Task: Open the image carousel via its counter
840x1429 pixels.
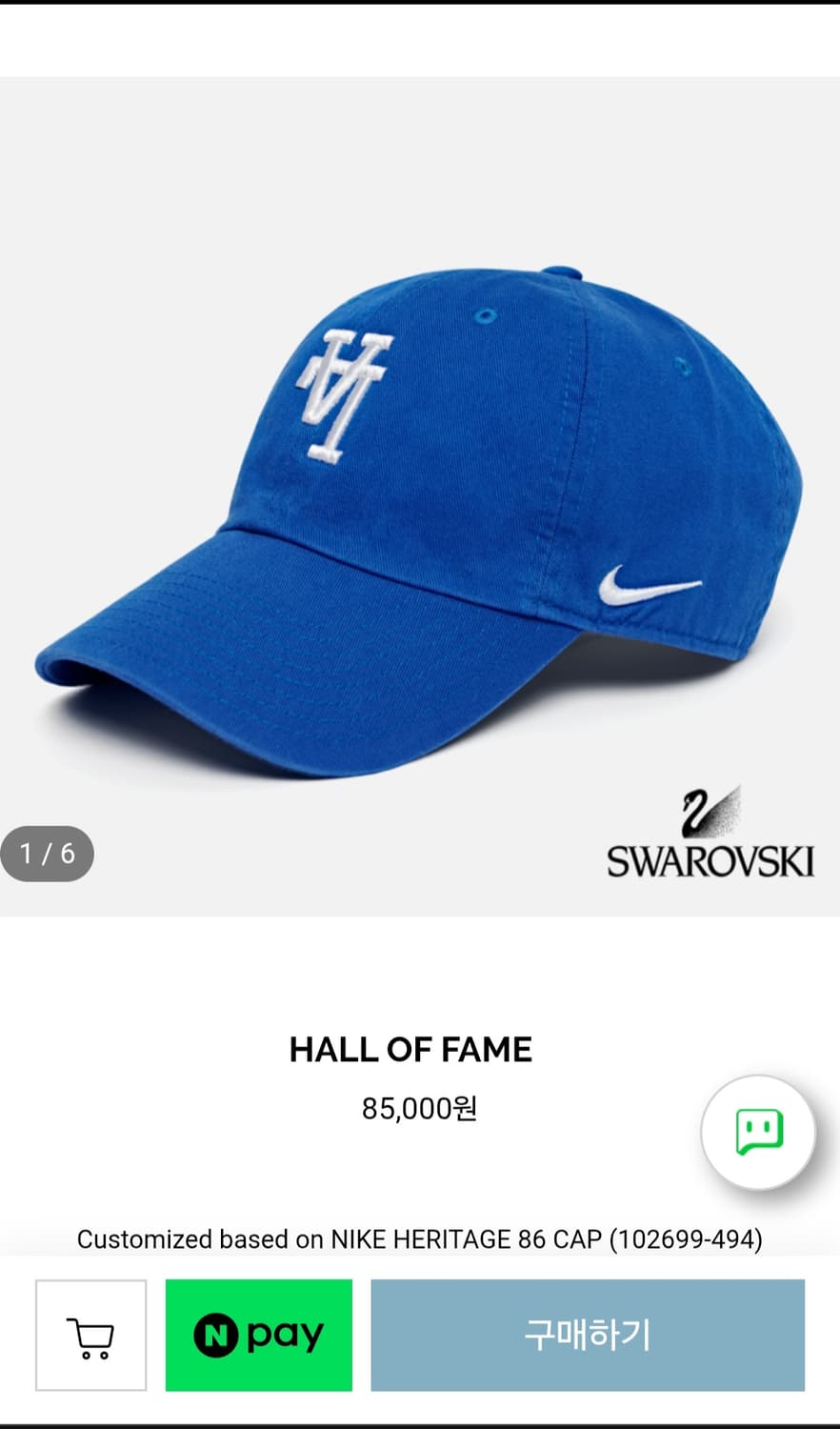Action: click(x=48, y=853)
